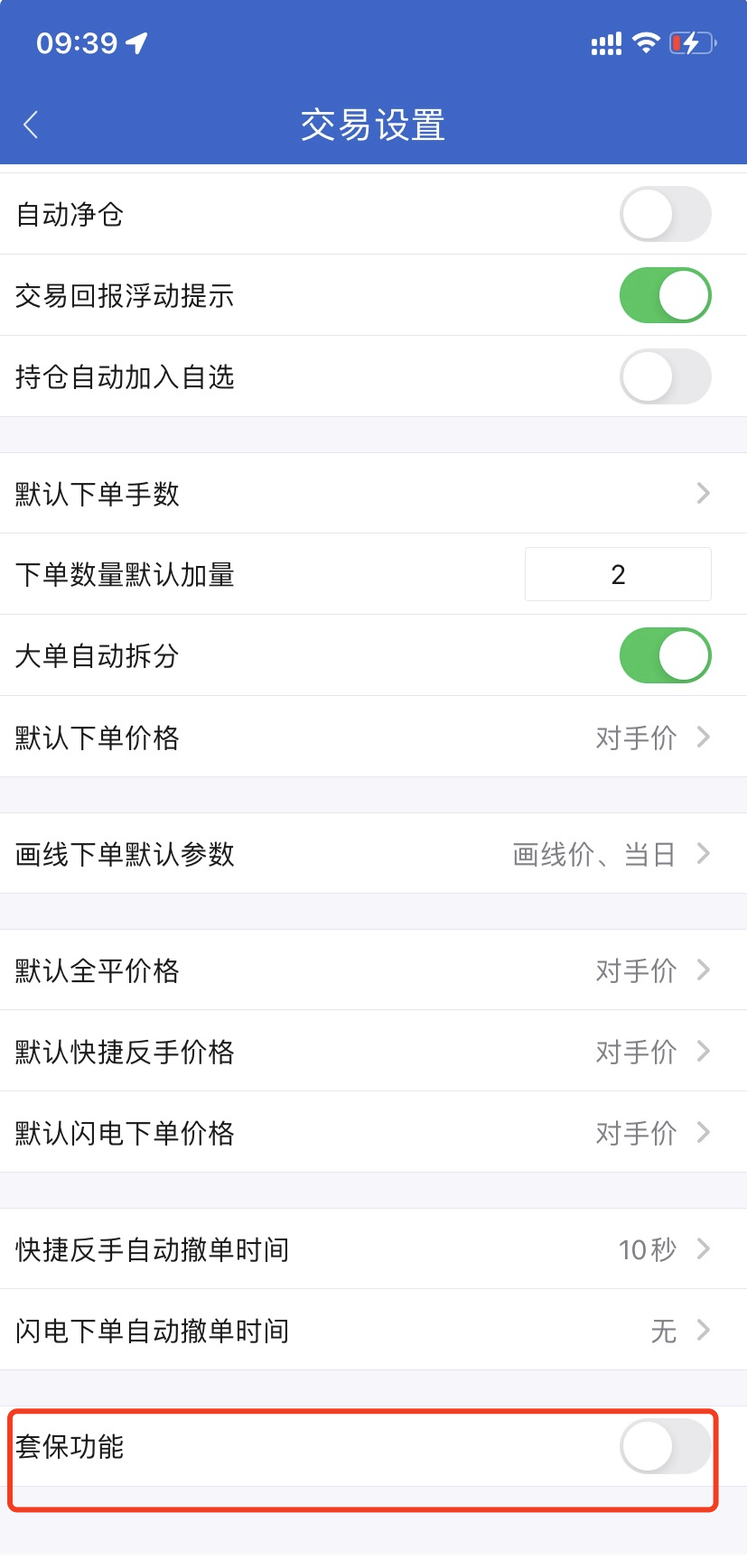Edit the 下单数量默认加量 value field
Viewport: 747px width, 1568px height.
[618, 574]
